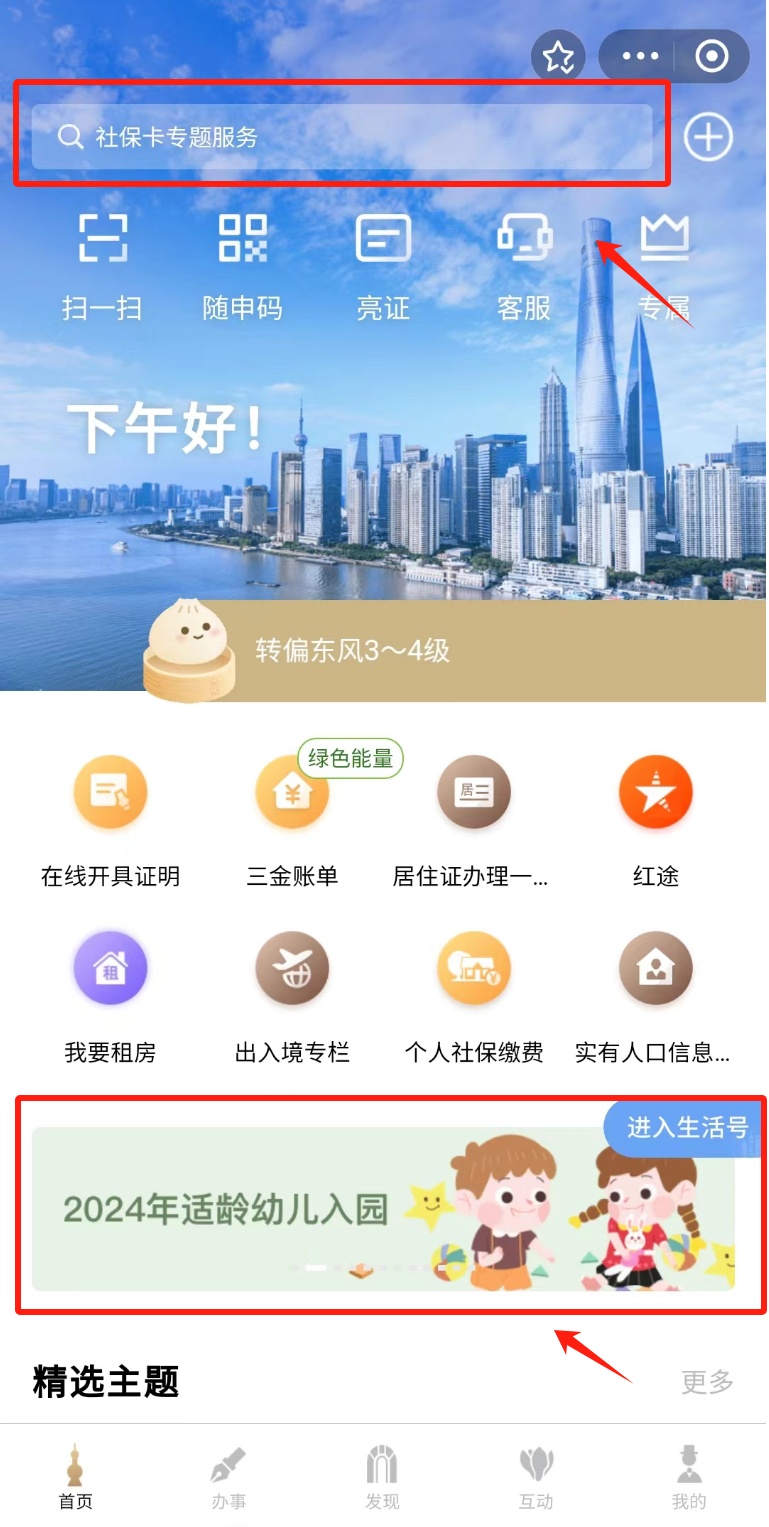
Task: Tap the 社保卡专题服务 search box
Action: (340, 137)
